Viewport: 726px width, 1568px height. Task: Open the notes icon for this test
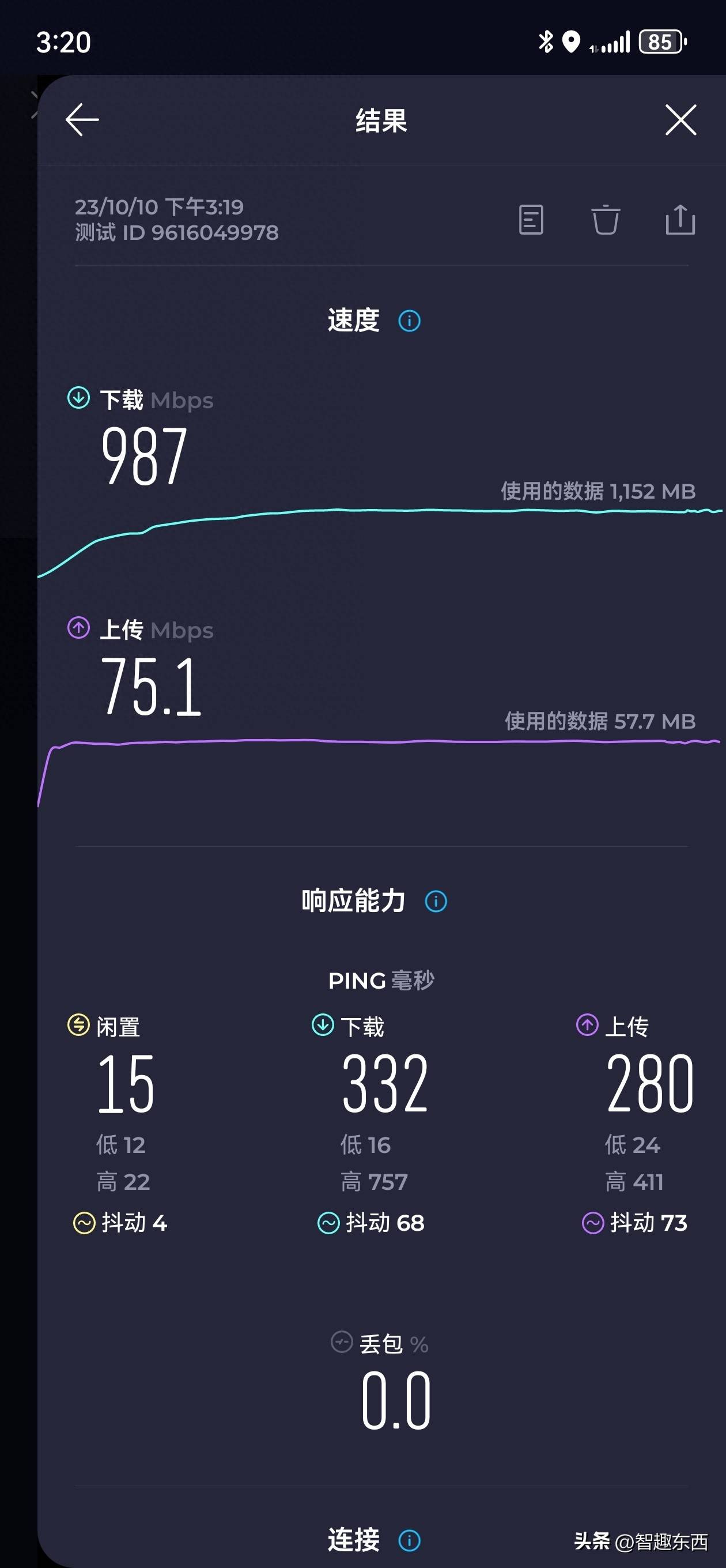(531, 220)
